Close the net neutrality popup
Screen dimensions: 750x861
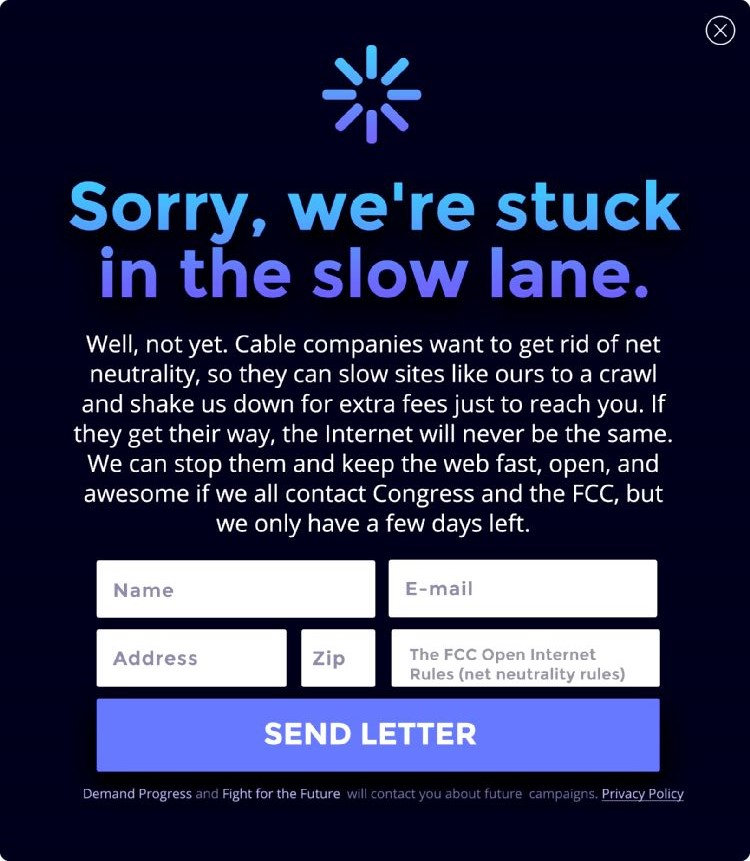coord(720,31)
